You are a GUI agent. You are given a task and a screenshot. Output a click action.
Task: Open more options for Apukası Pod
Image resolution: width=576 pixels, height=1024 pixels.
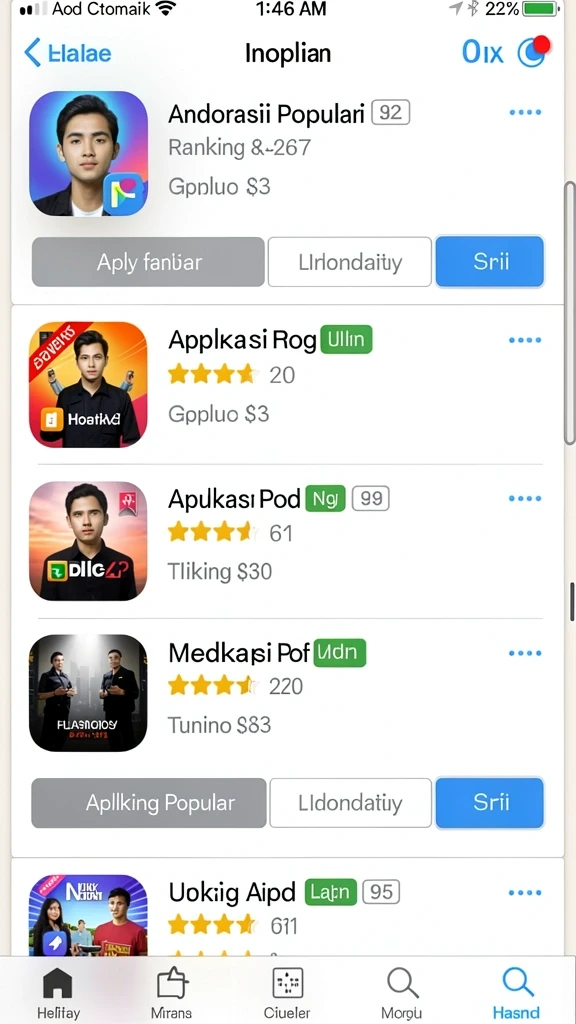pos(525,499)
